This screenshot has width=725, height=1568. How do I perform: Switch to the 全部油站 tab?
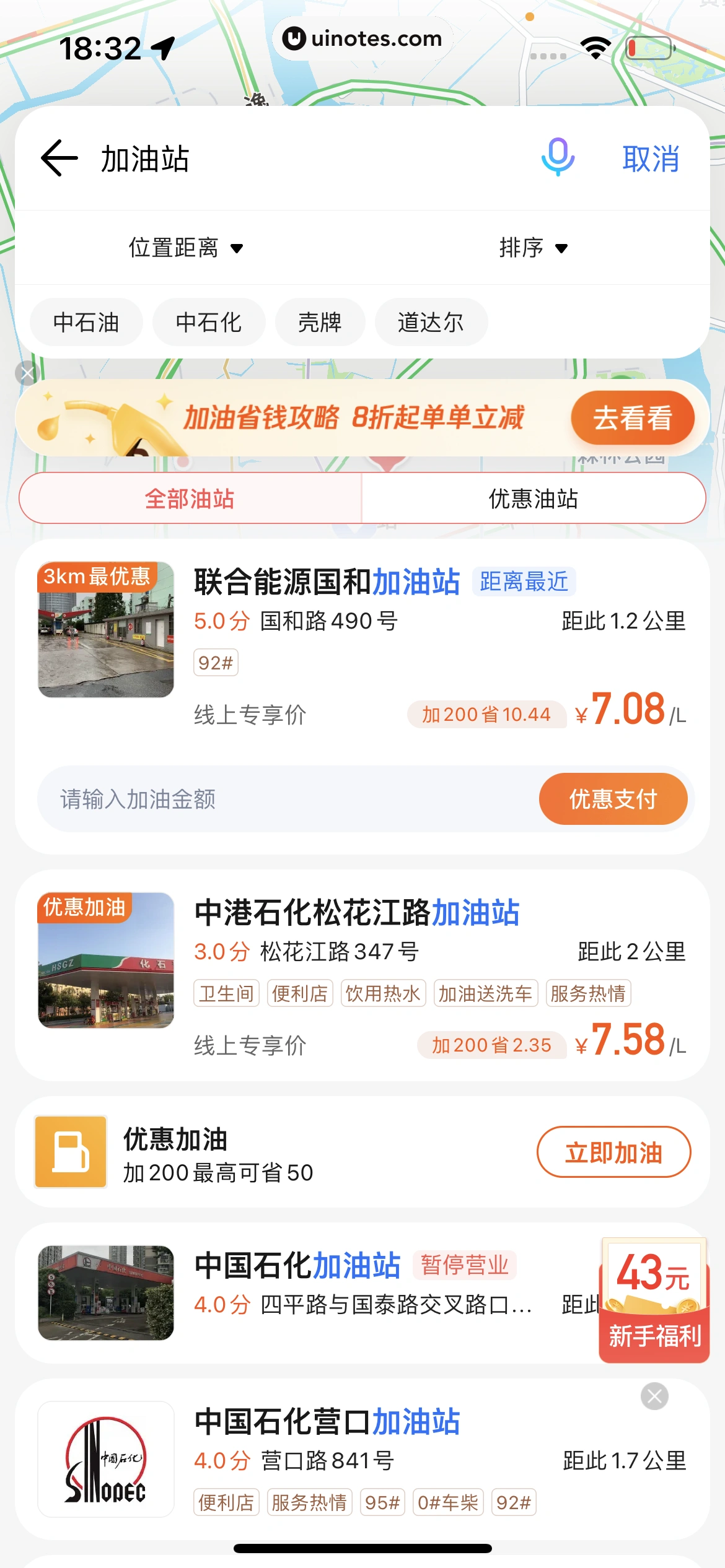(190, 499)
